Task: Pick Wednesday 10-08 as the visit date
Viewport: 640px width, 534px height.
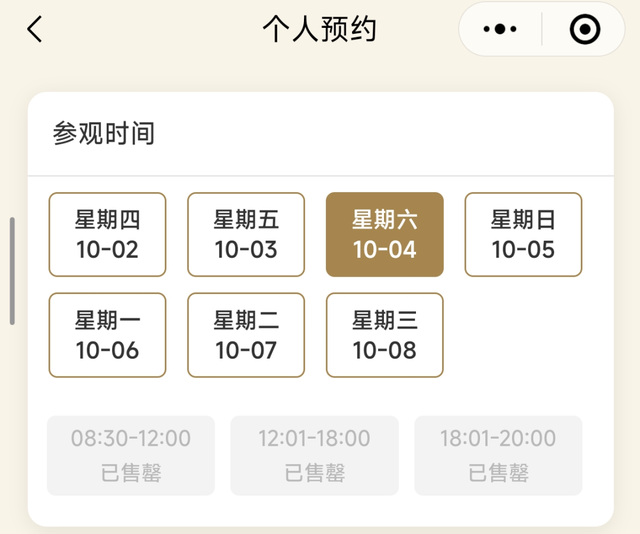Action: pos(384,335)
